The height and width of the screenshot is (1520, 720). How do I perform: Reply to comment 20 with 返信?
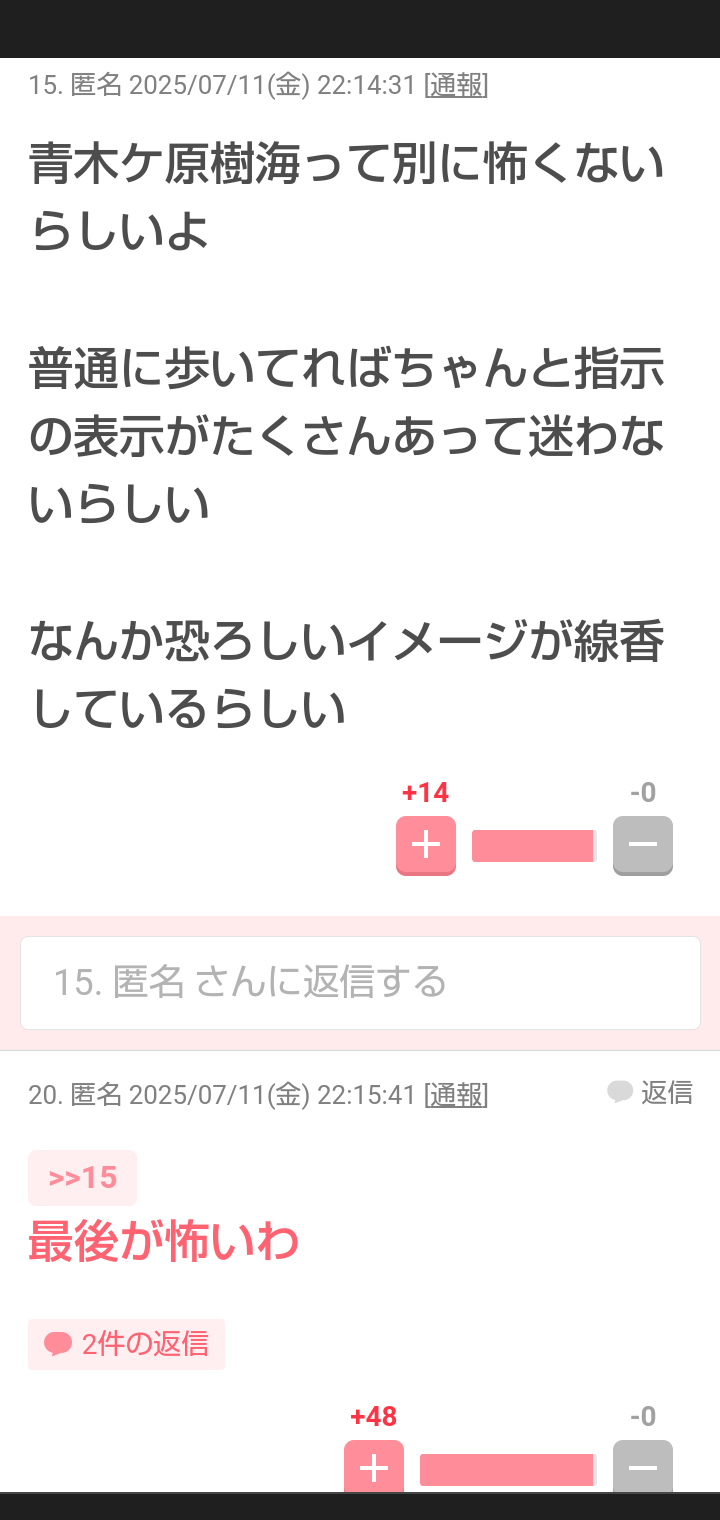650,1092
